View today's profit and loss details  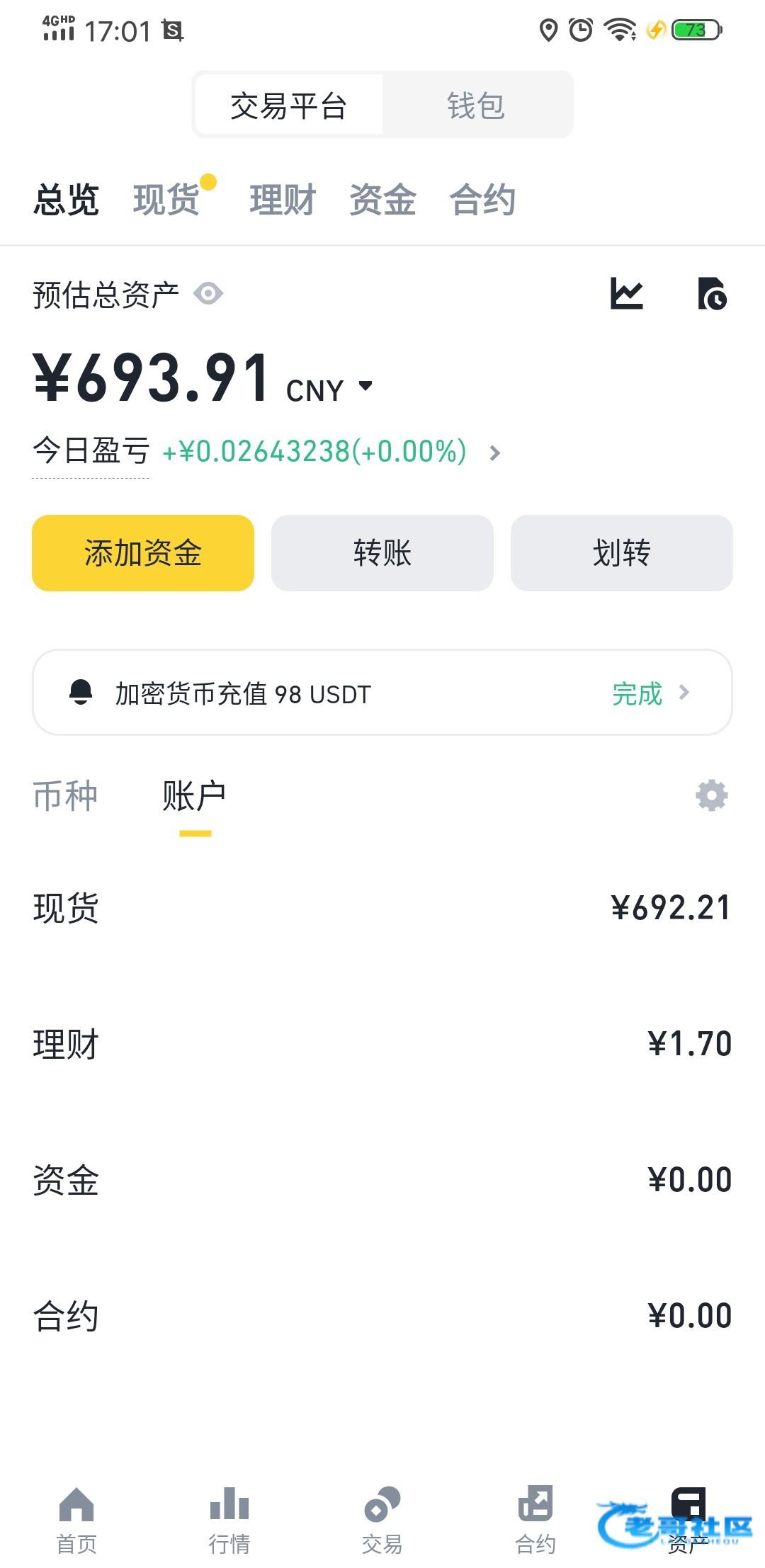(x=495, y=452)
